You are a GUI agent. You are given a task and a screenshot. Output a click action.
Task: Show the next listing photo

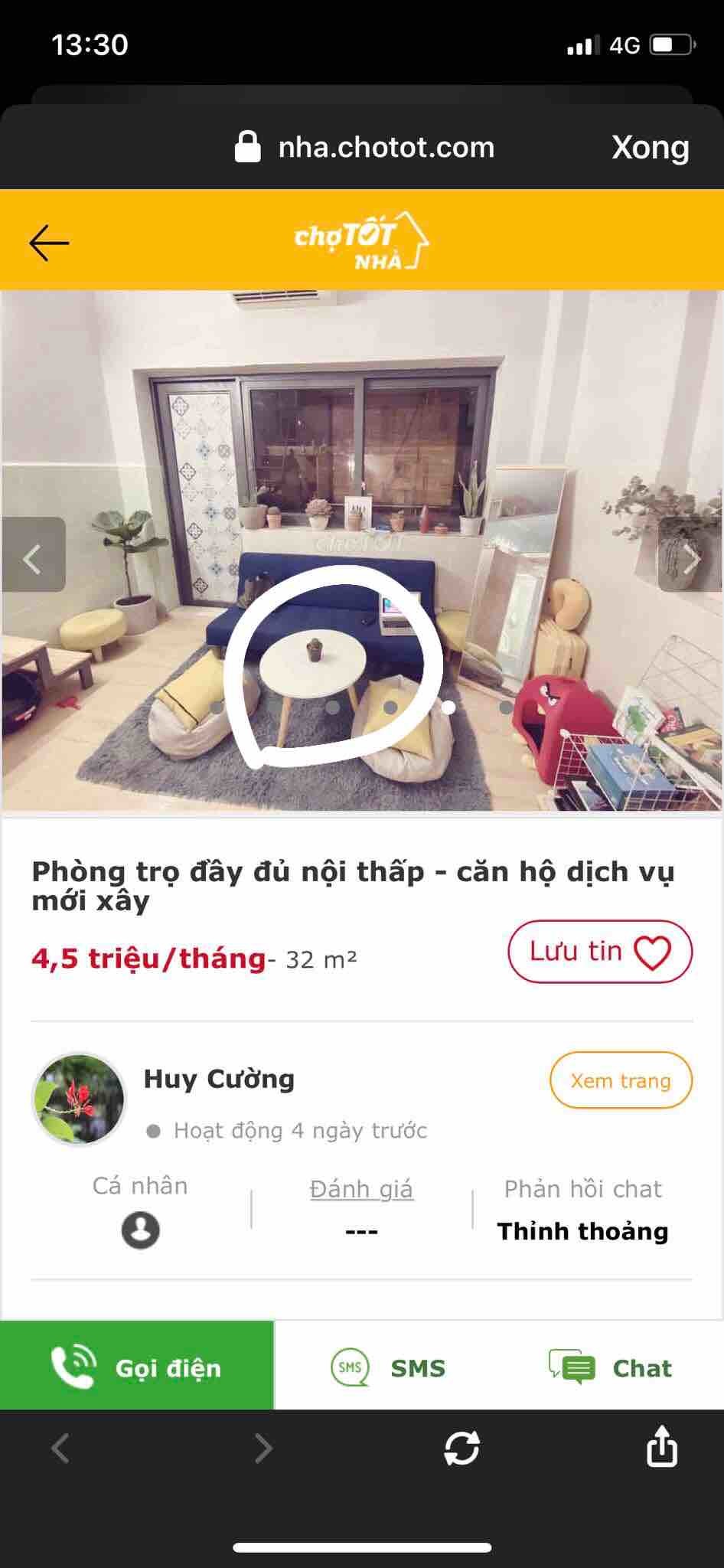pyautogui.click(x=690, y=554)
